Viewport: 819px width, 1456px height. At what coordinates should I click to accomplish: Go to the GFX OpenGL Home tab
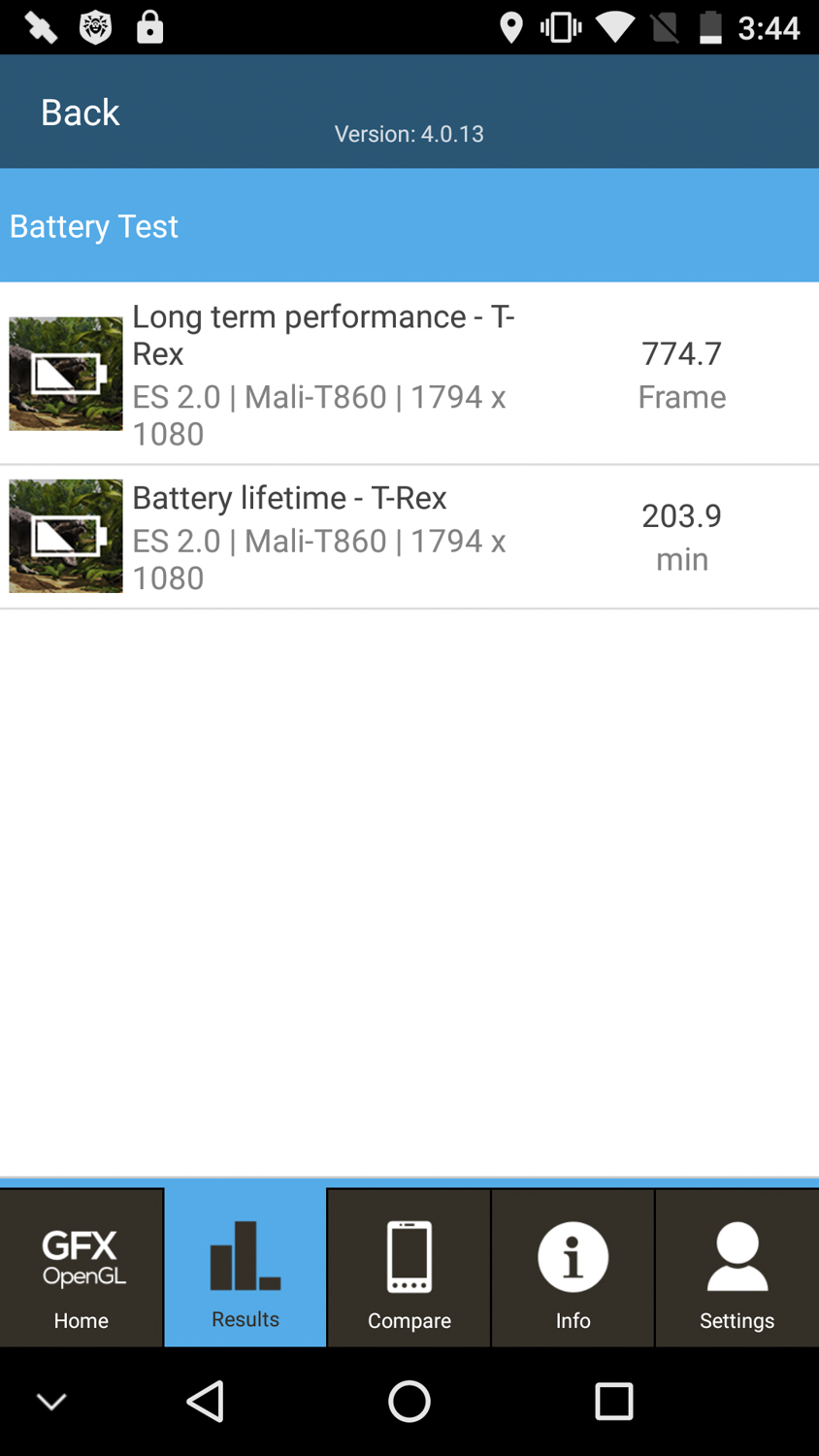(82, 1268)
